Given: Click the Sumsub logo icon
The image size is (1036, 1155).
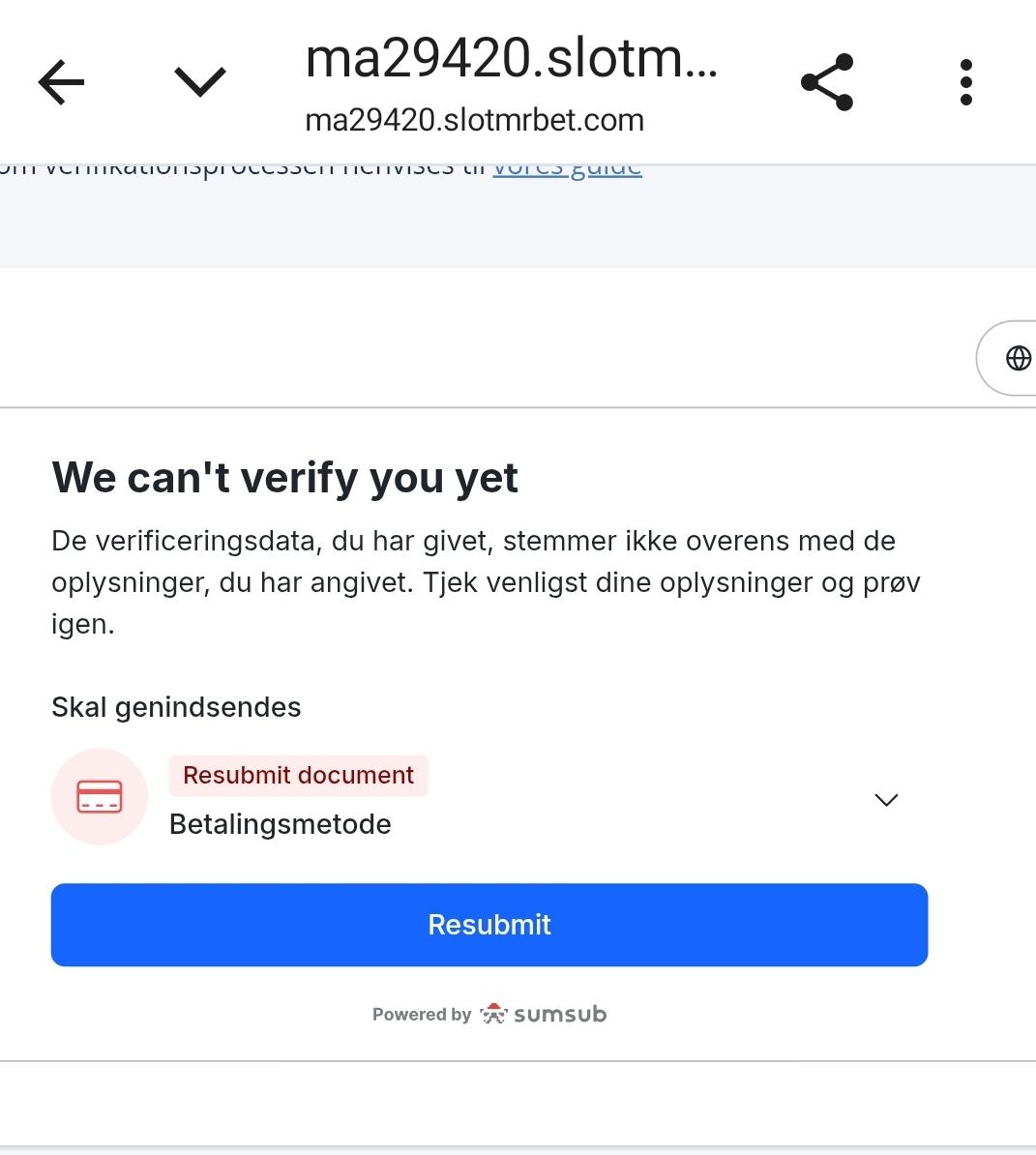Looking at the screenshot, I should pos(495,1014).
